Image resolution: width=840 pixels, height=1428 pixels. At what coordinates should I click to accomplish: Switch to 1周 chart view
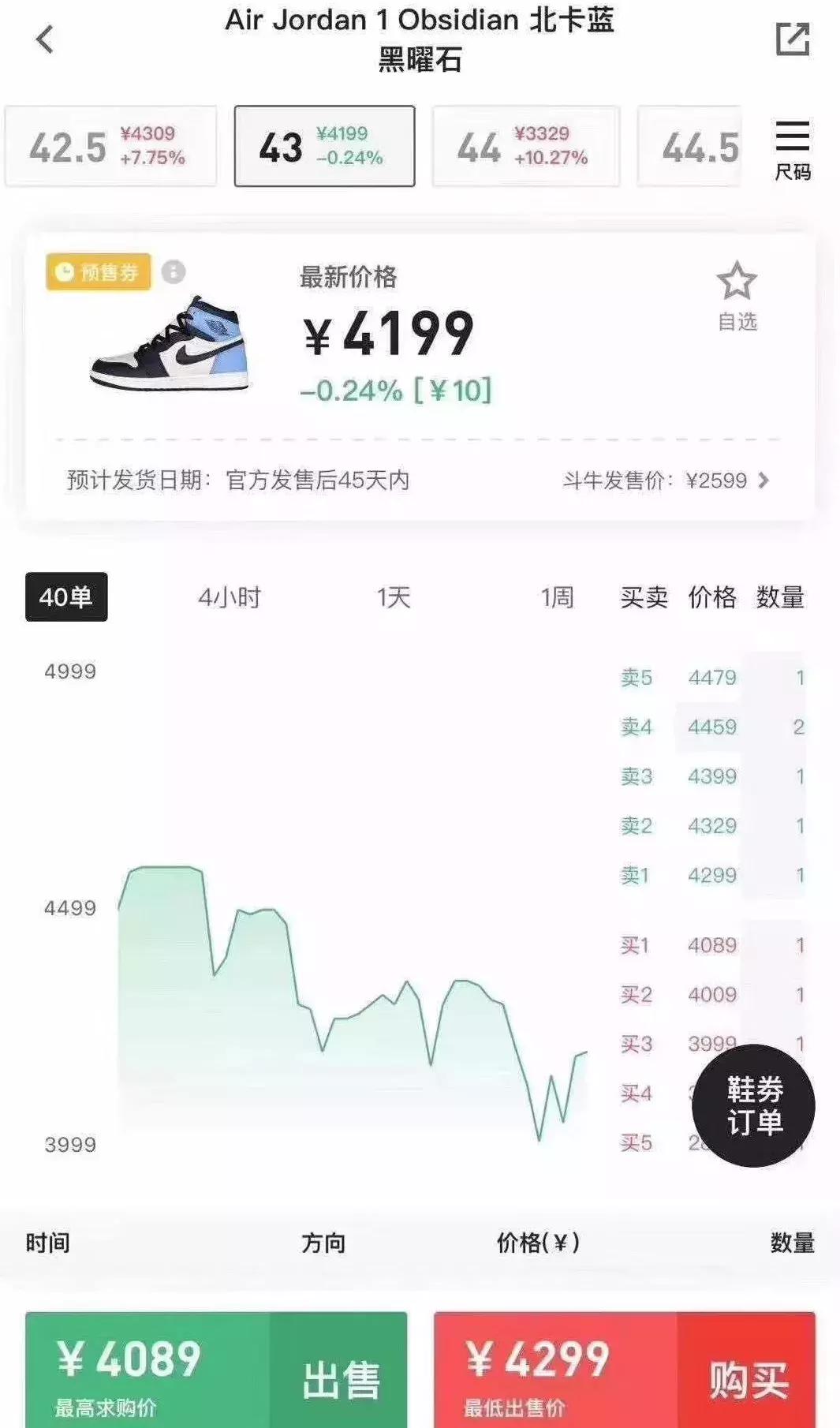coord(557,600)
